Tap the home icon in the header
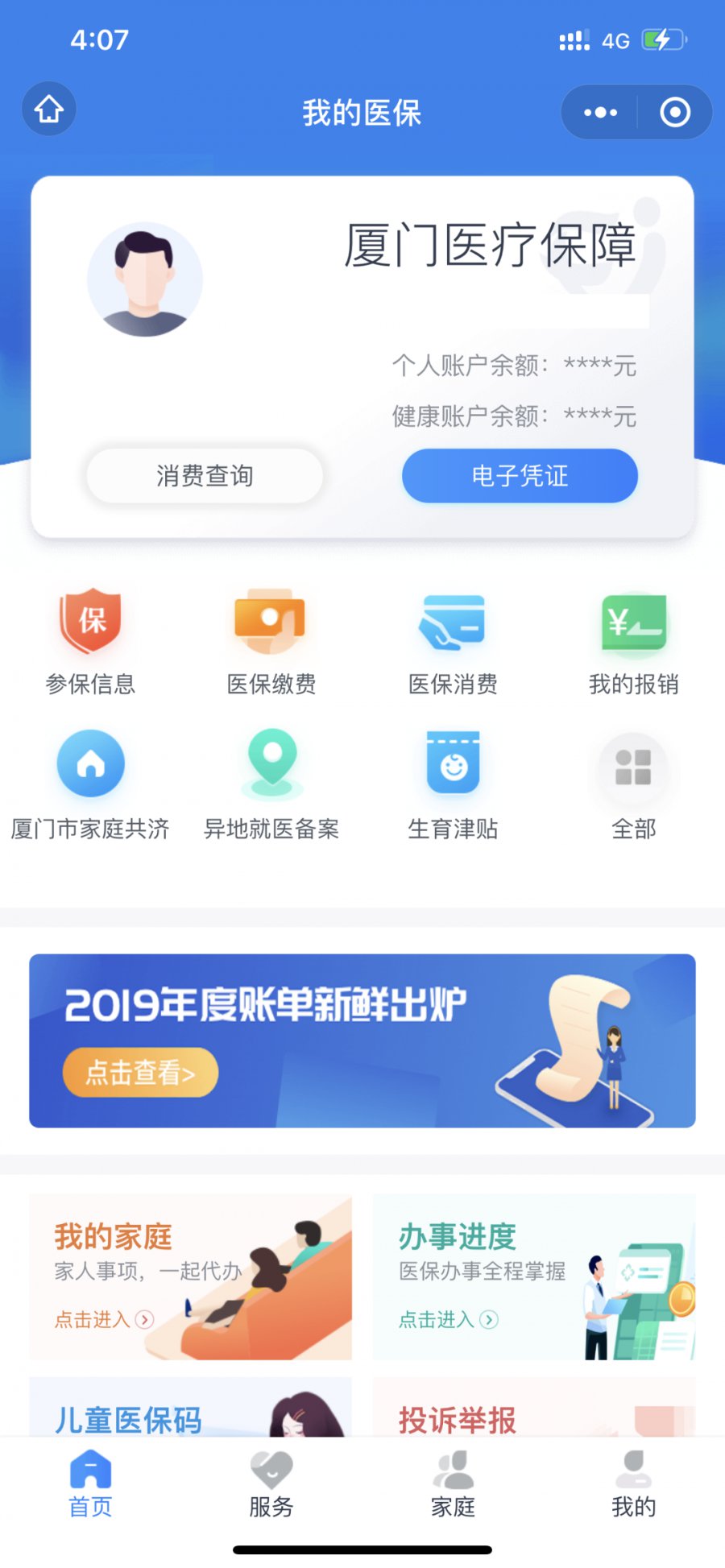The width and height of the screenshot is (725, 1568). 49,110
